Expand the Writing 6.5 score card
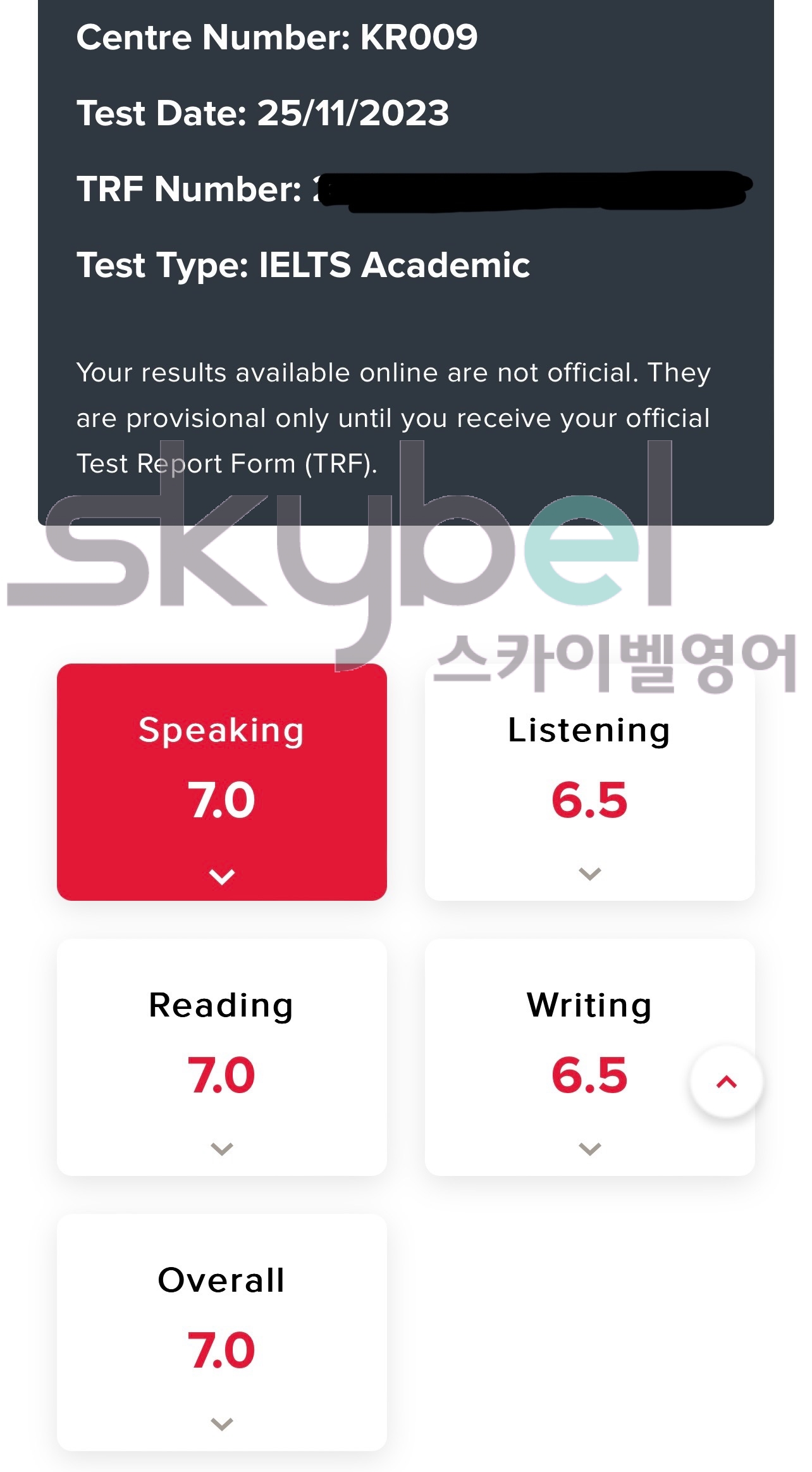 (589, 1148)
